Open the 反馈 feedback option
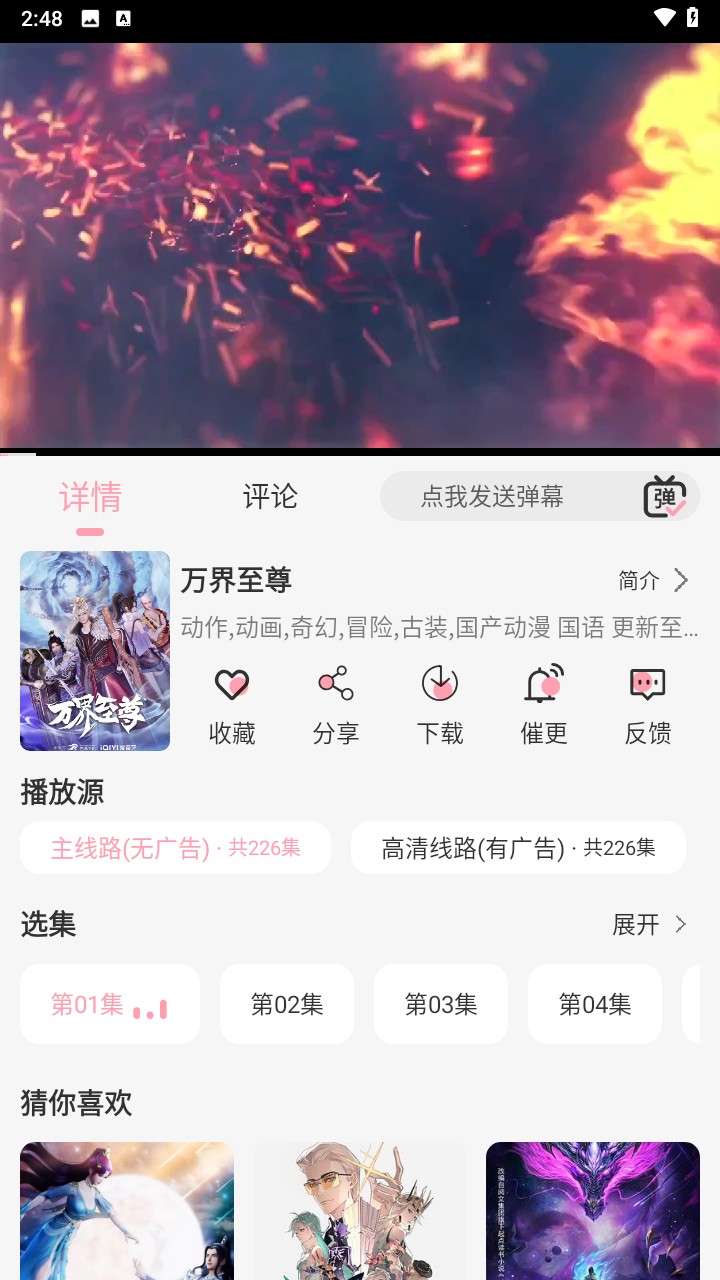This screenshot has height=1280, width=720. point(648,705)
